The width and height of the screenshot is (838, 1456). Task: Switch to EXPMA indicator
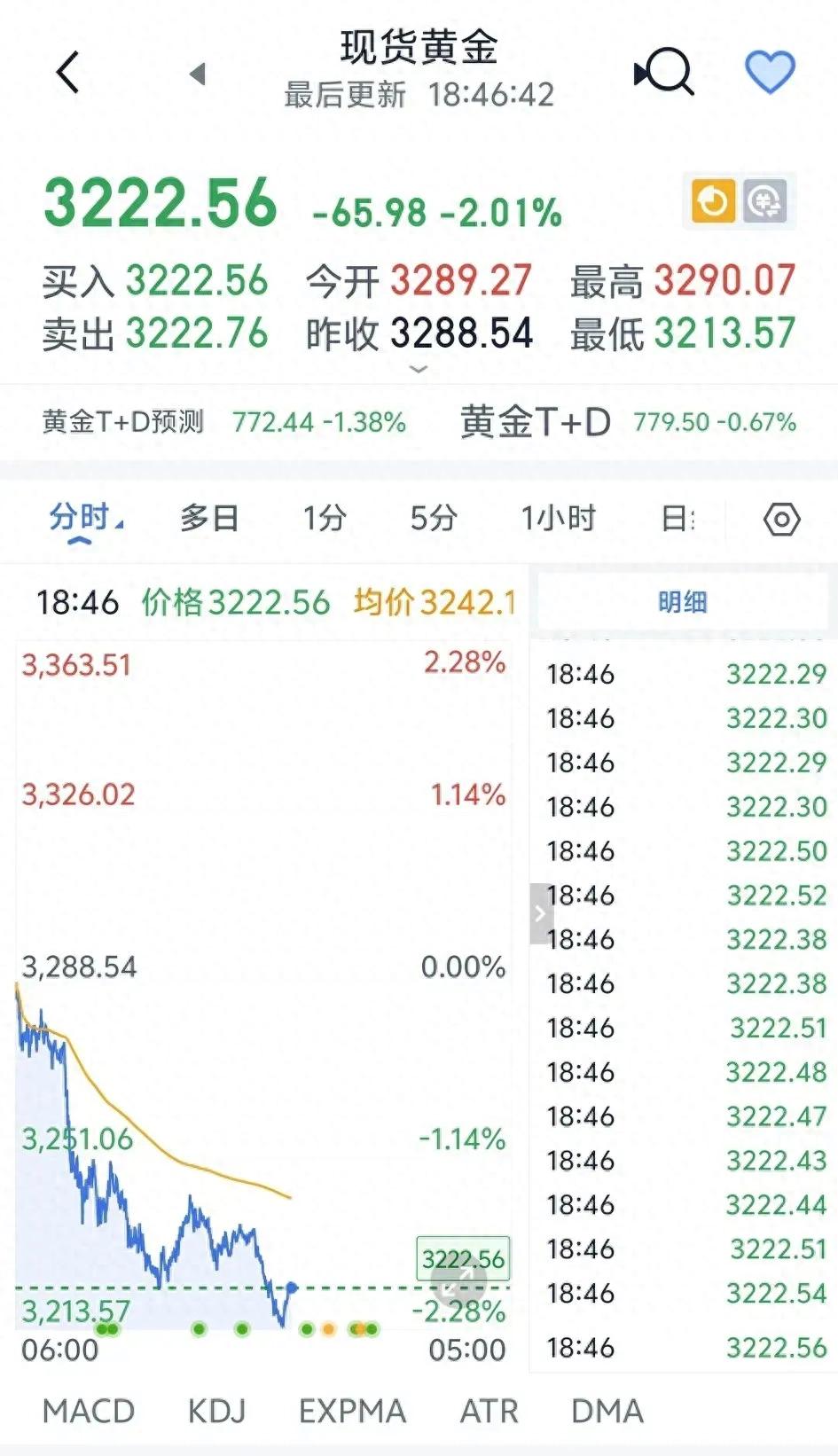[352, 1411]
